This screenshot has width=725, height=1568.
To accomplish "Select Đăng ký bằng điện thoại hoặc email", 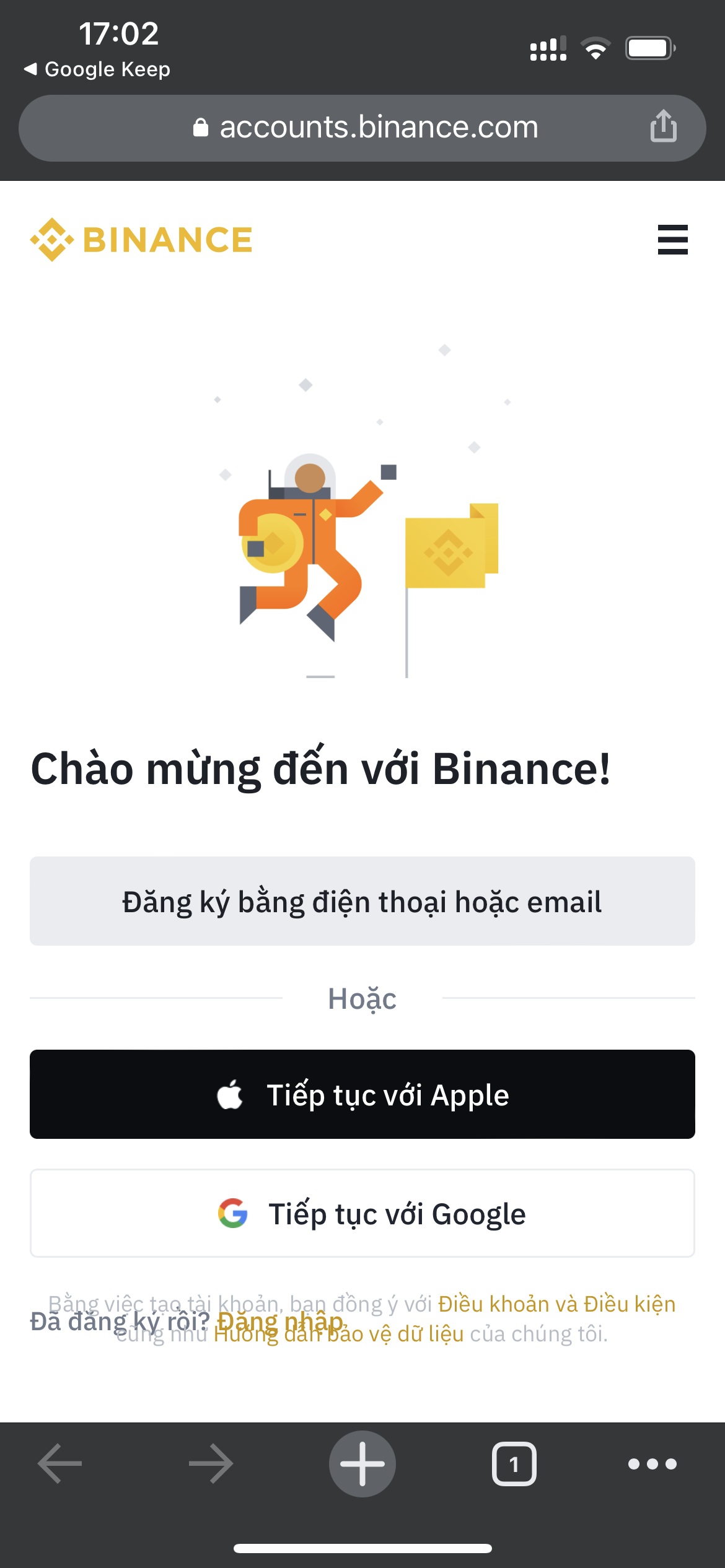I will (x=362, y=901).
